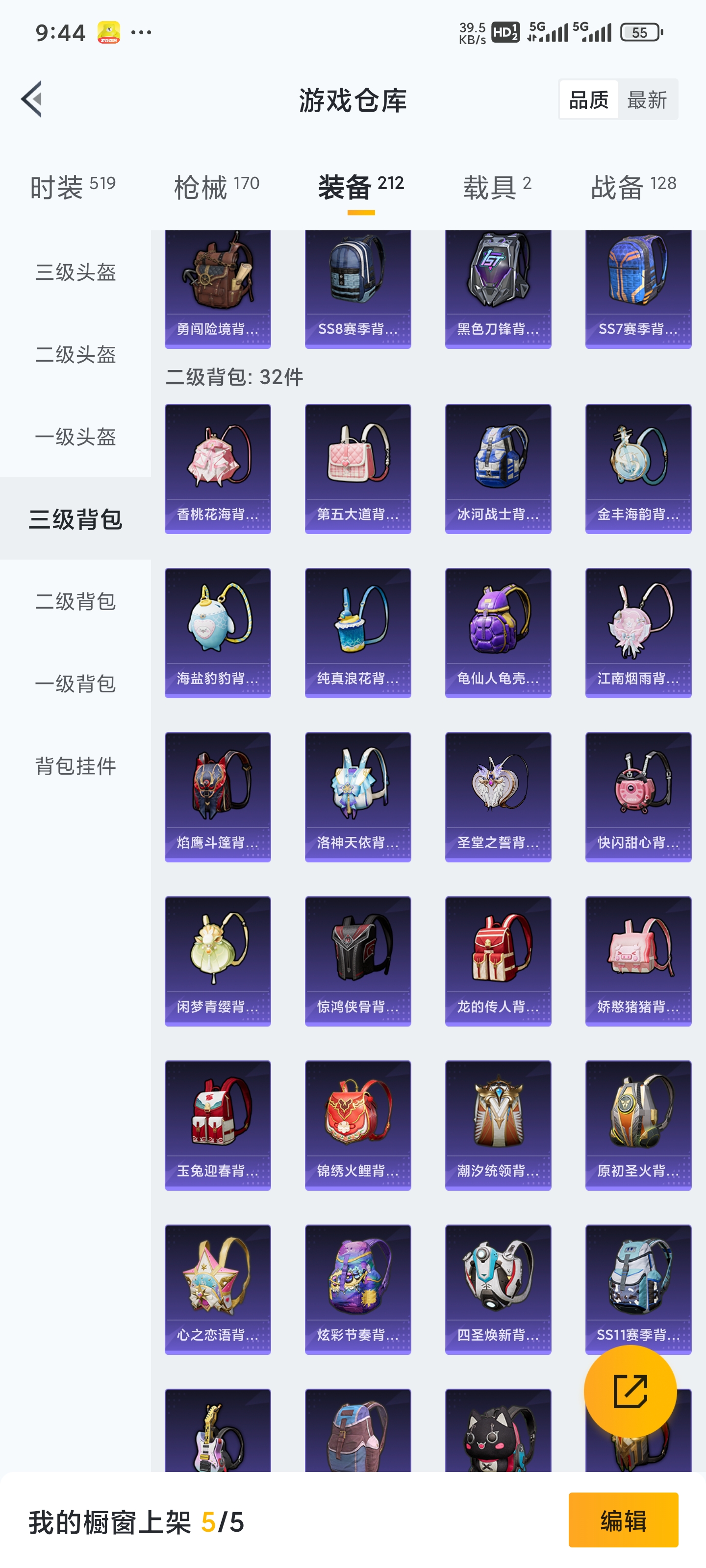Open 背包挂件 category
This screenshot has width=706, height=1568.
tap(76, 766)
